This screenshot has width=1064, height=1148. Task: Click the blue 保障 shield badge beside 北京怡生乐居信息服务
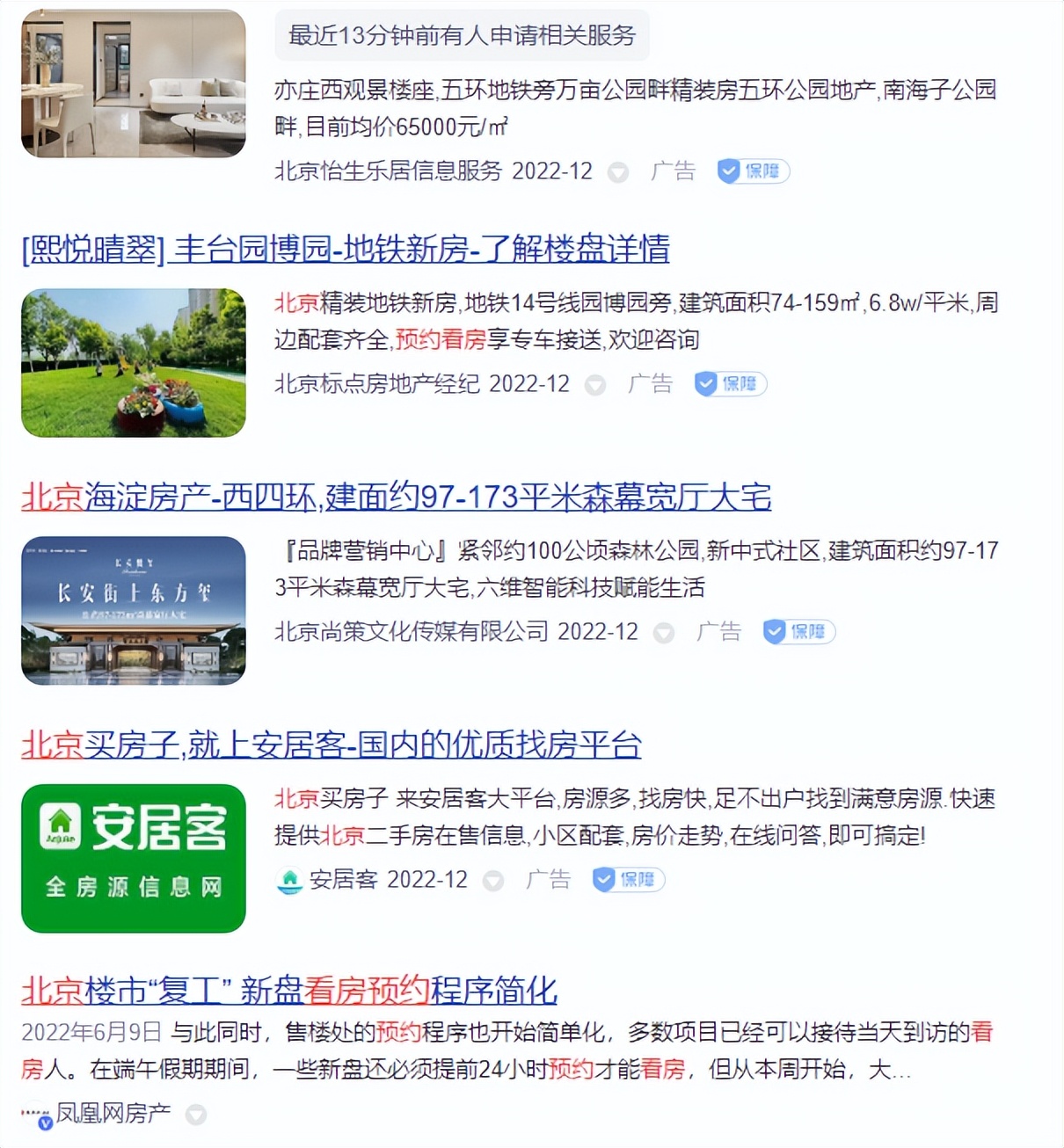(x=752, y=171)
